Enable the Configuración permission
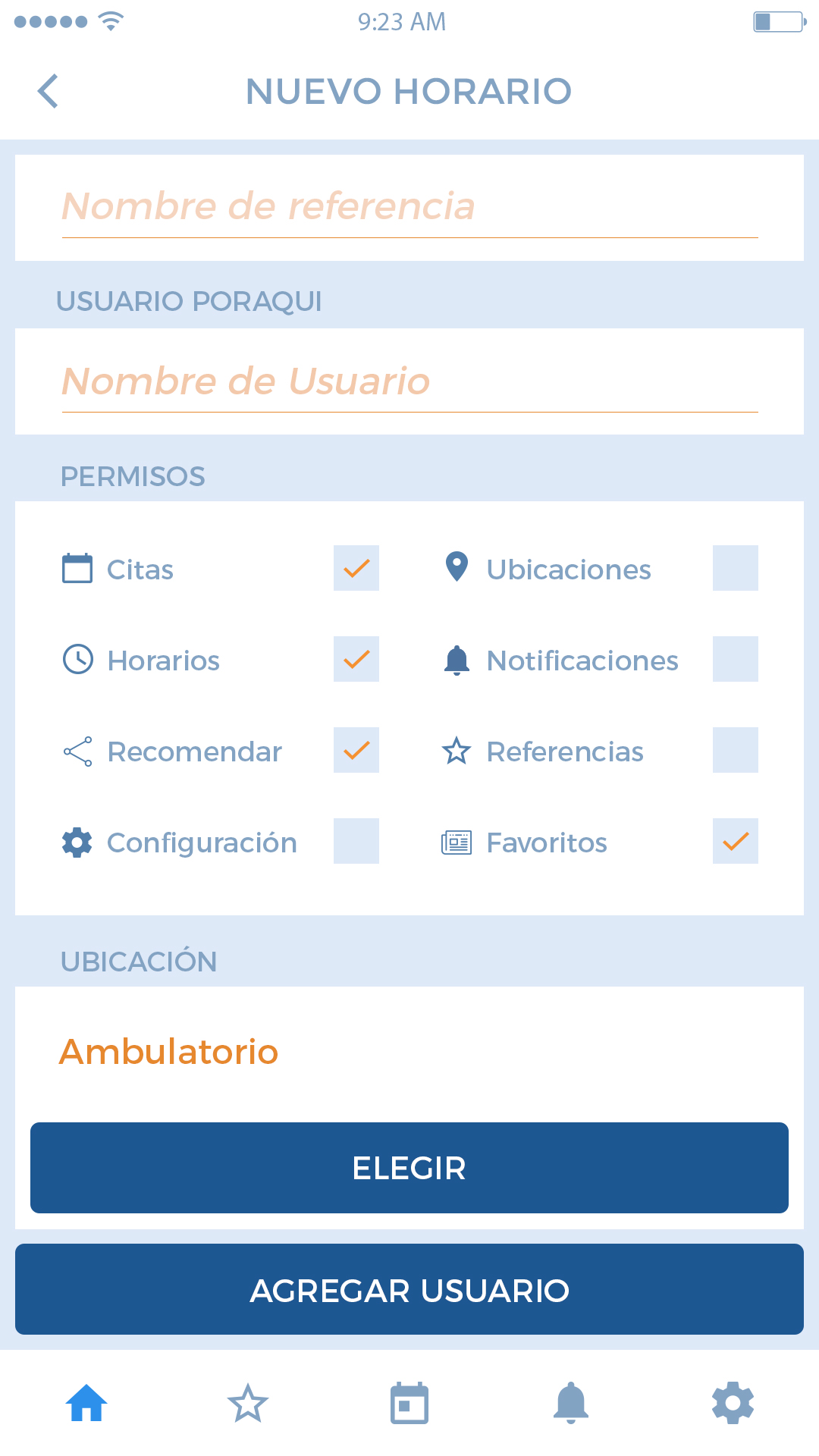819x1456 pixels. coord(356,841)
